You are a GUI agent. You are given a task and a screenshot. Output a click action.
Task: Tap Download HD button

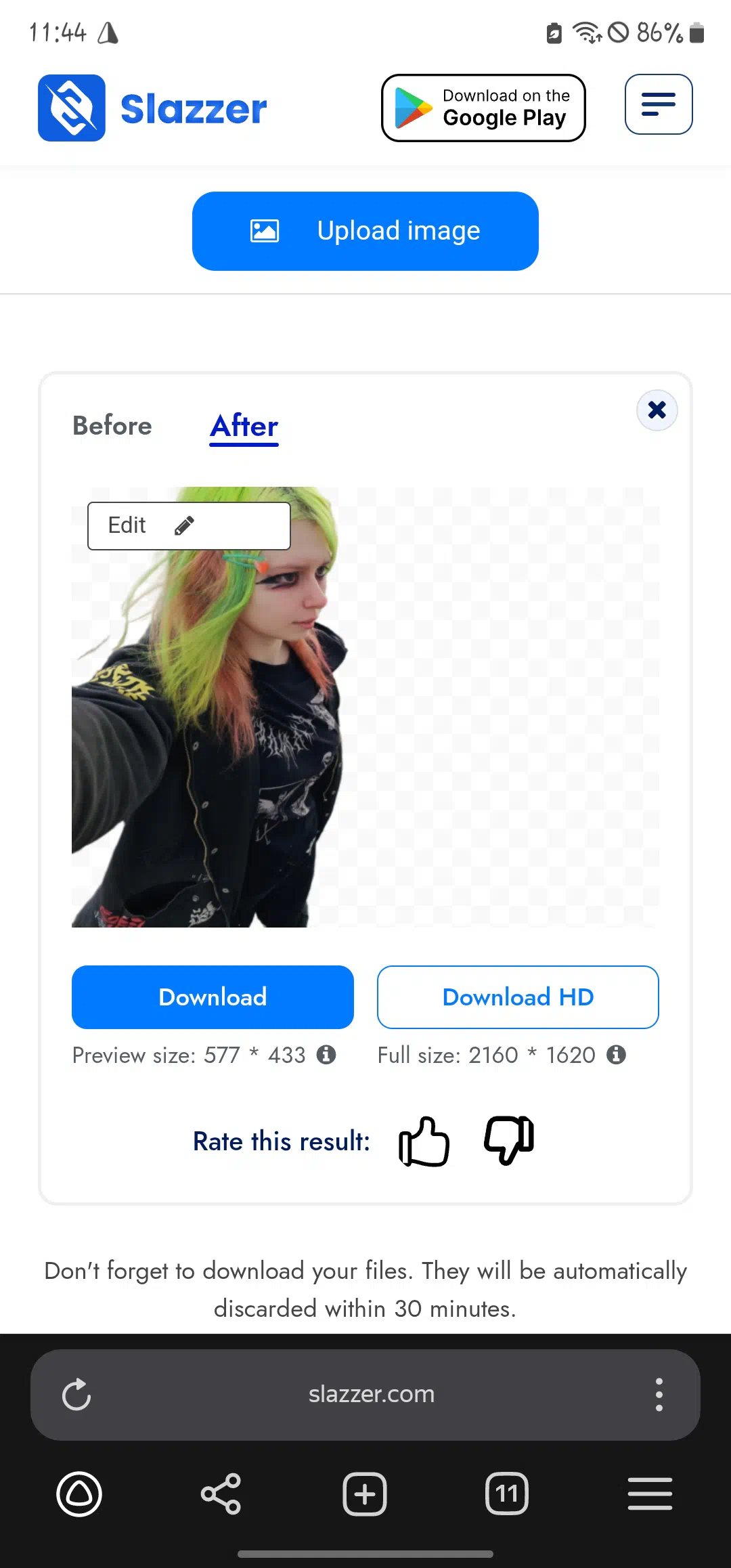[x=518, y=997]
